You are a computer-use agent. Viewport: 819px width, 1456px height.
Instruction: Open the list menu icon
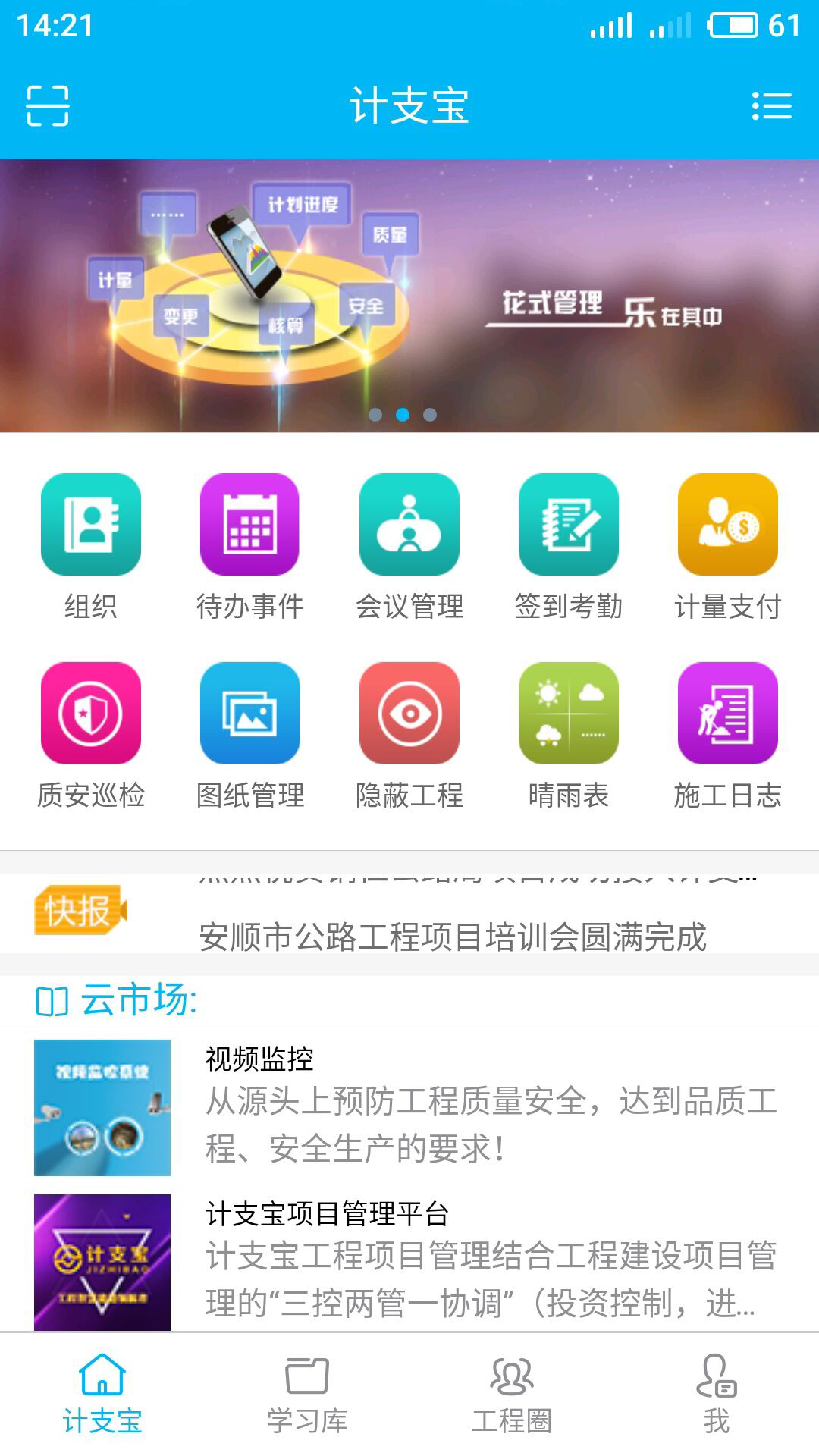(x=771, y=105)
